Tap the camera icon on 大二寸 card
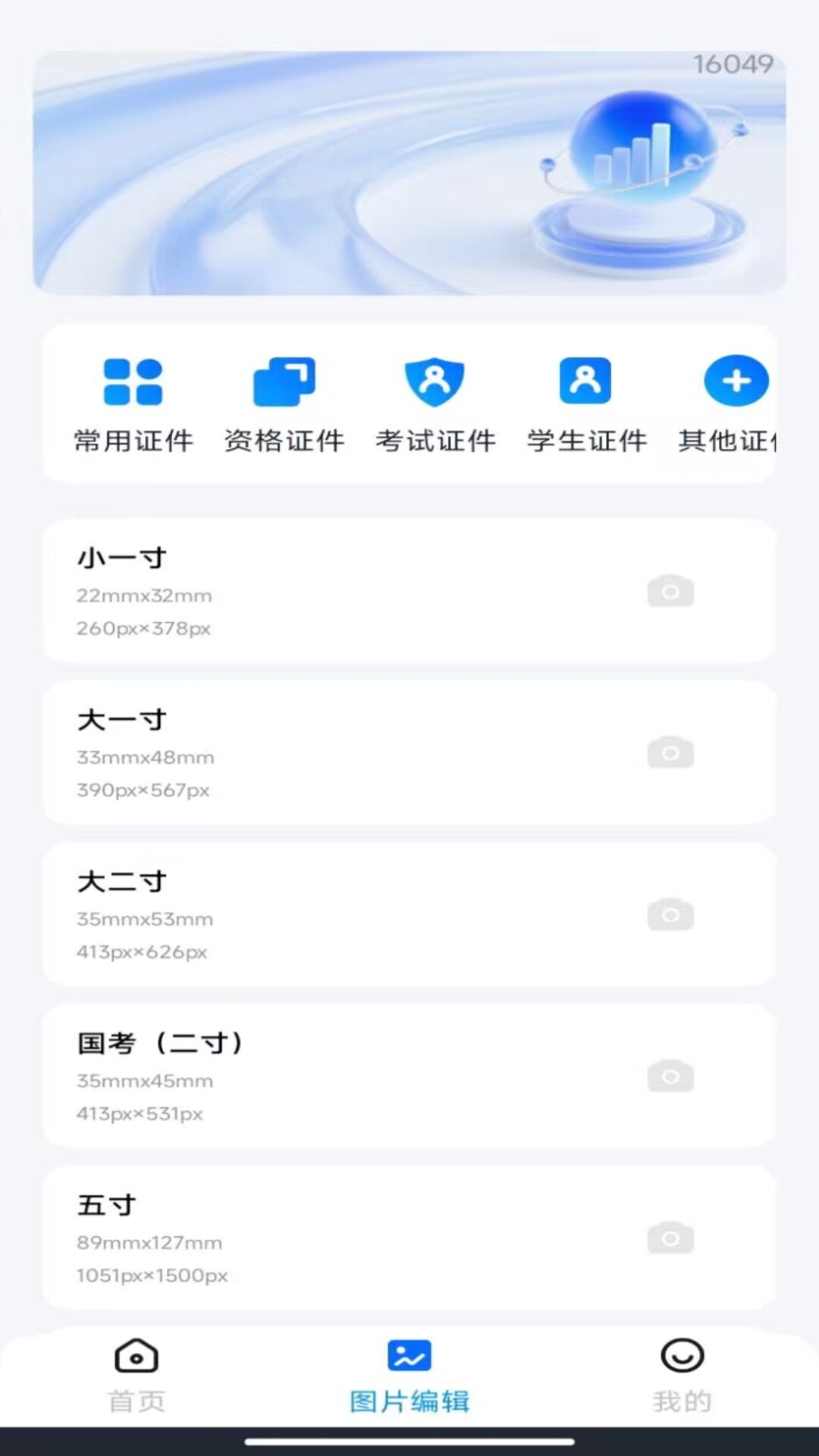The image size is (819, 1456). [x=670, y=915]
